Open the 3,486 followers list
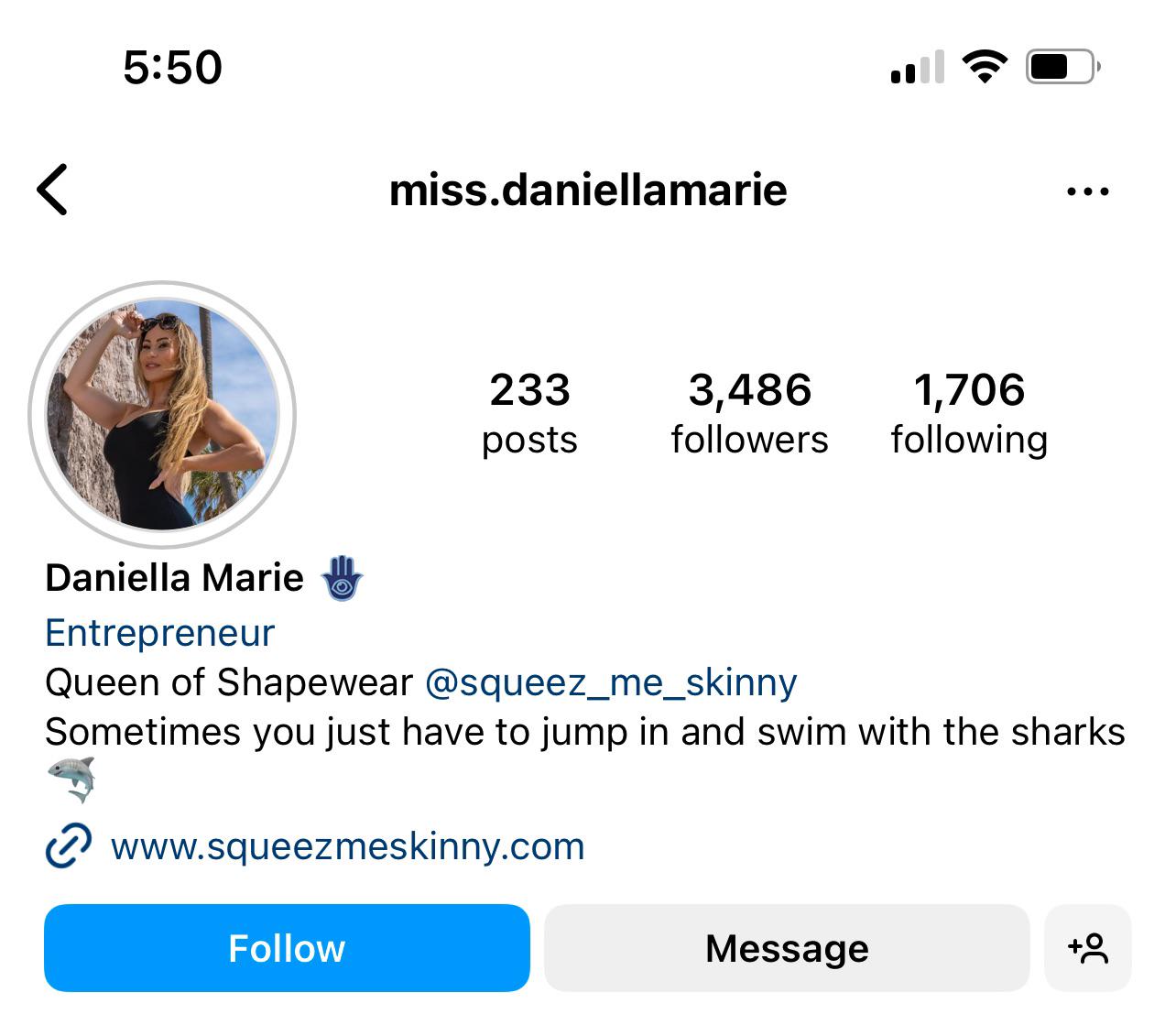This screenshot has width=1176, height=1014. click(x=749, y=413)
